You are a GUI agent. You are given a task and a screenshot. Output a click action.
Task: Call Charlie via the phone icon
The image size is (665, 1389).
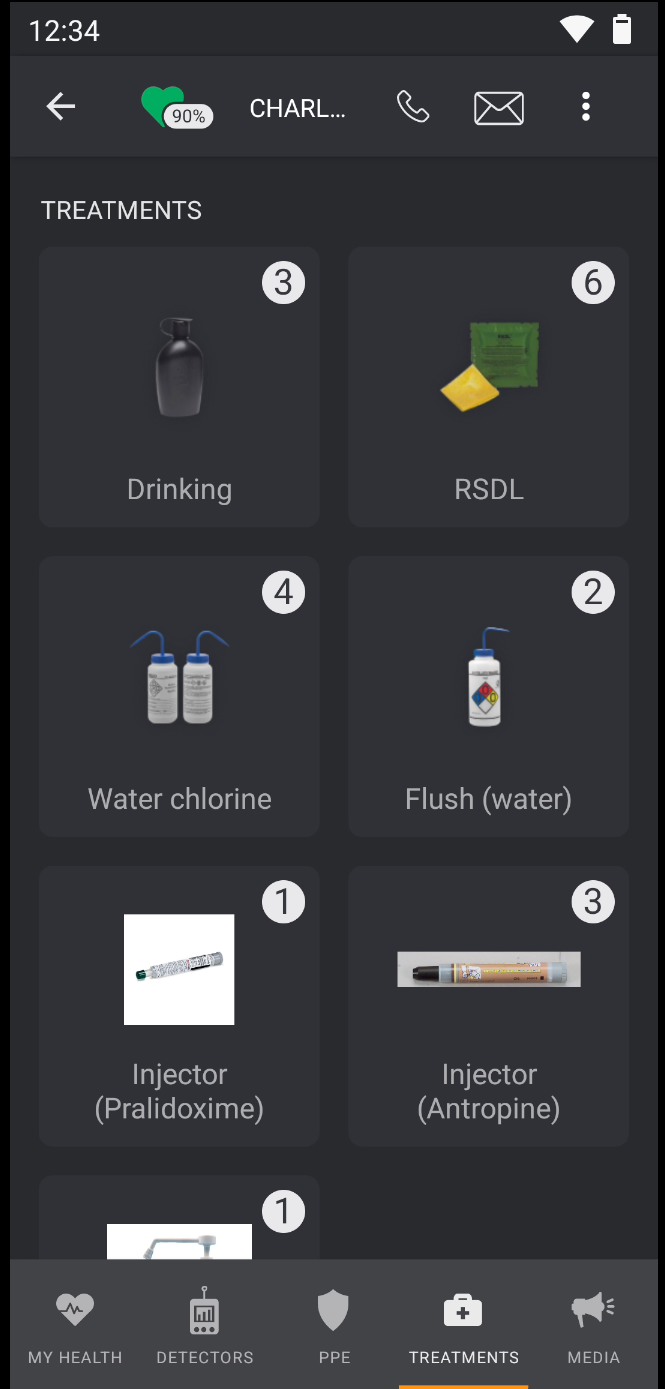coord(412,106)
